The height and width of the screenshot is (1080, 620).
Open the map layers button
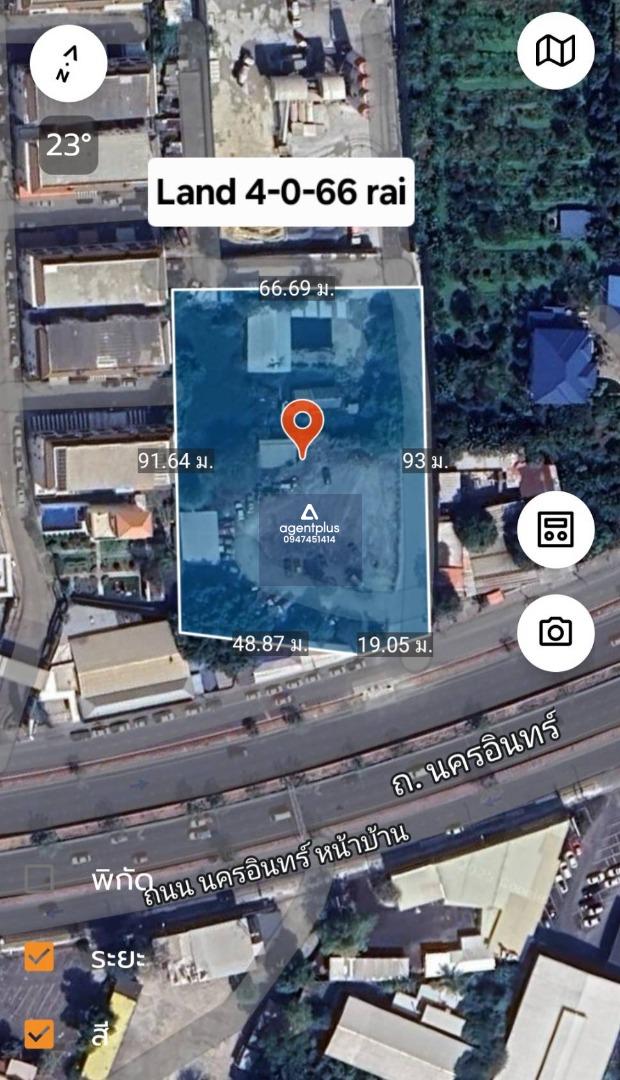point(555,51)
